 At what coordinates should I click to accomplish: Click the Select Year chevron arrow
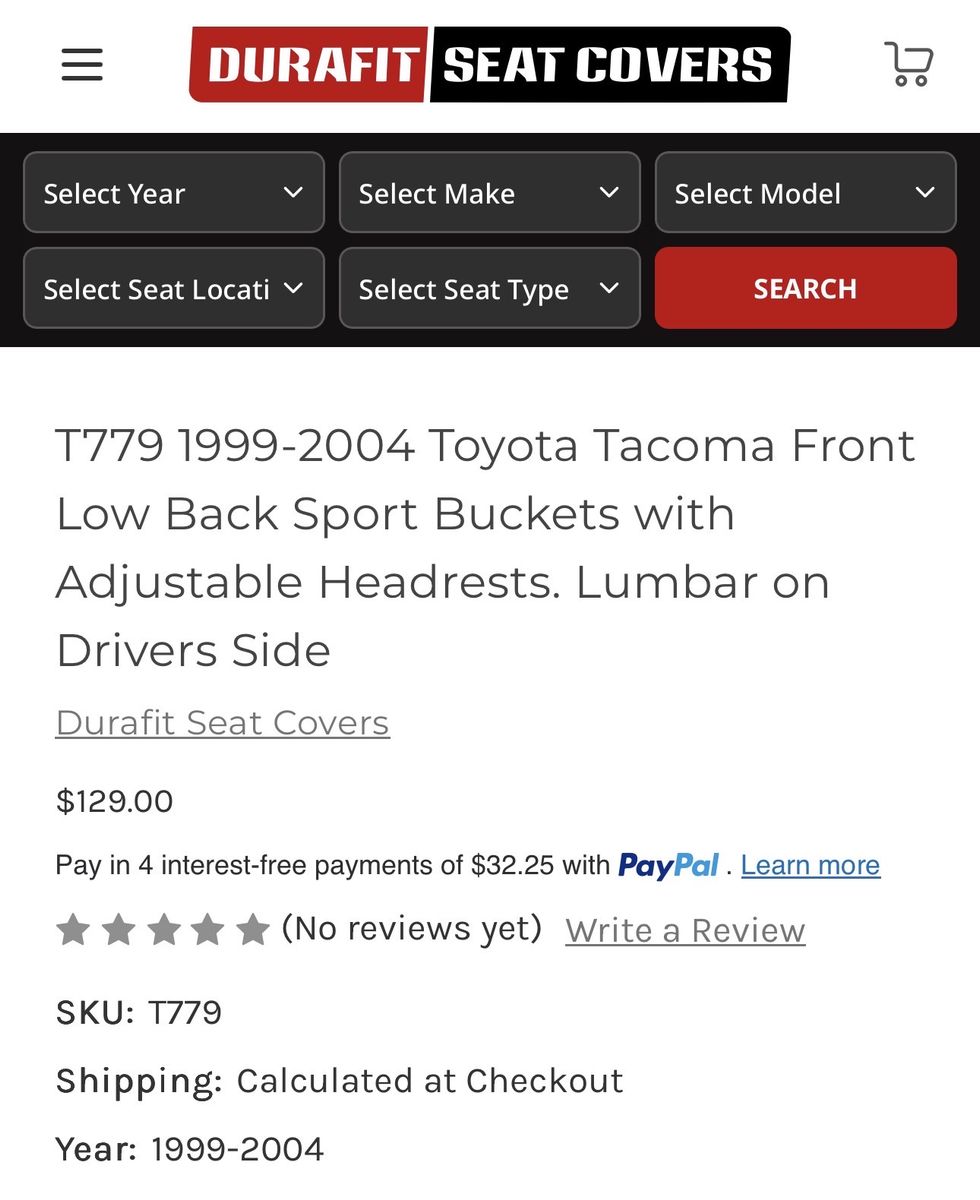(x=293, y=192)
